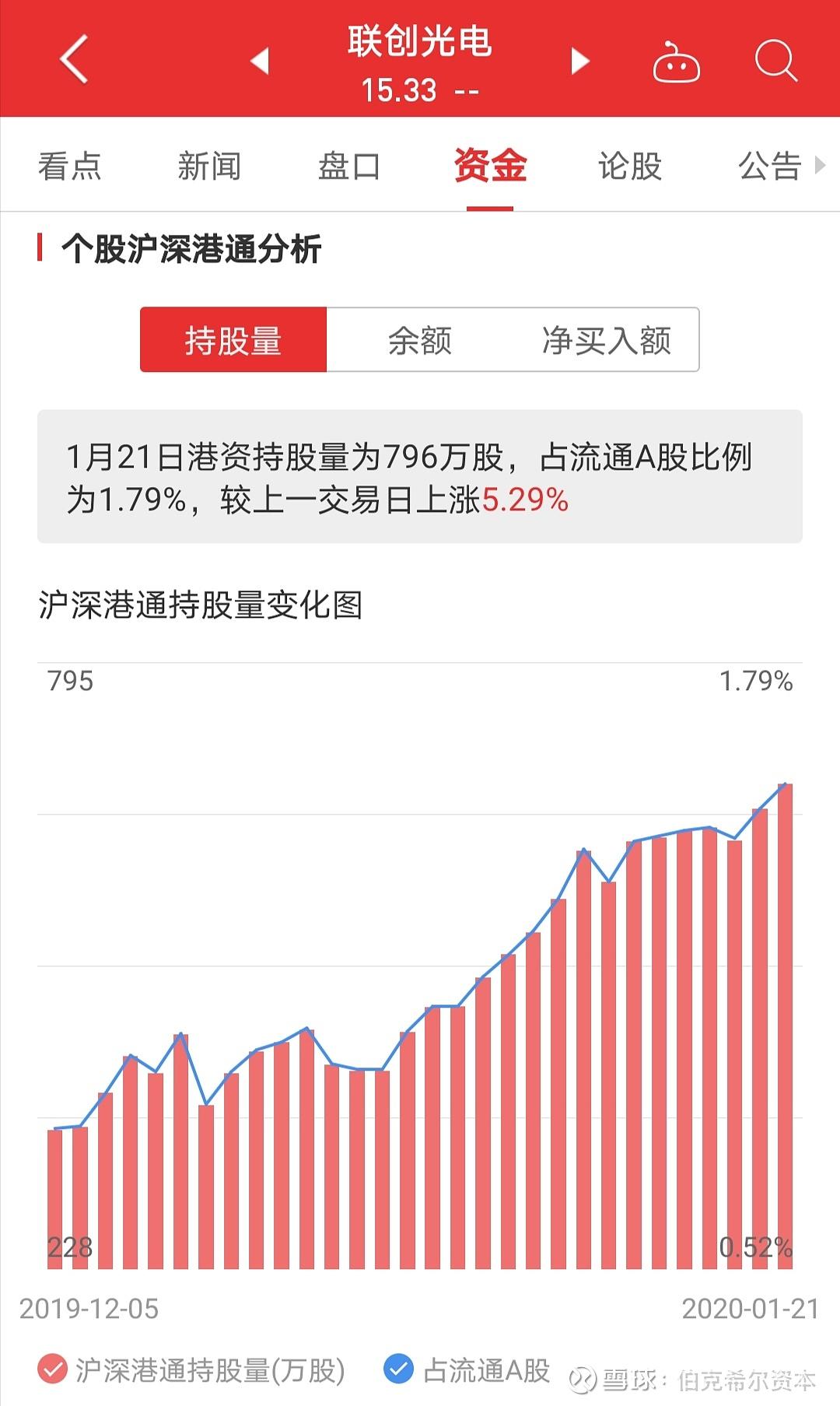Select the 资金 tab

[x=490, y=166]
